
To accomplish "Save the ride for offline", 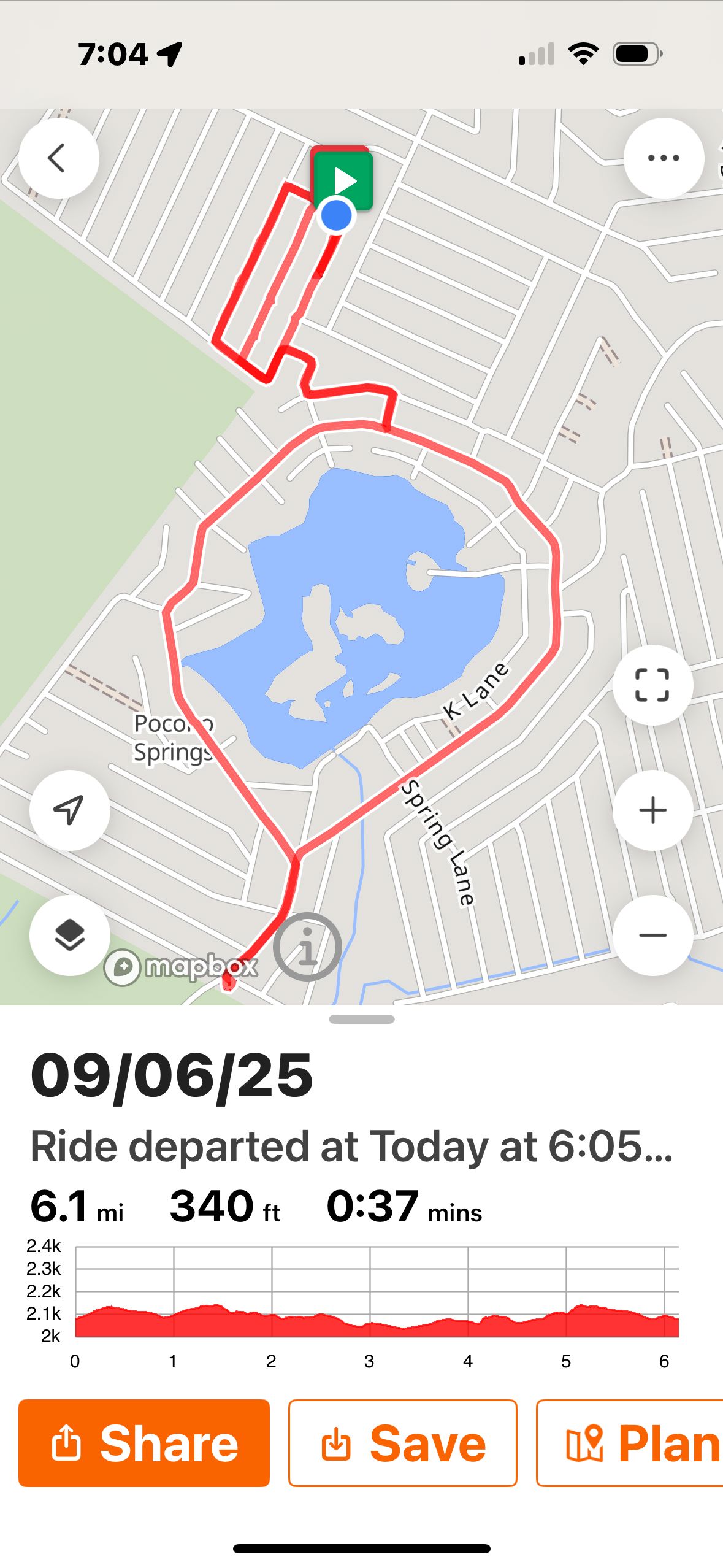I will 403,1443.
